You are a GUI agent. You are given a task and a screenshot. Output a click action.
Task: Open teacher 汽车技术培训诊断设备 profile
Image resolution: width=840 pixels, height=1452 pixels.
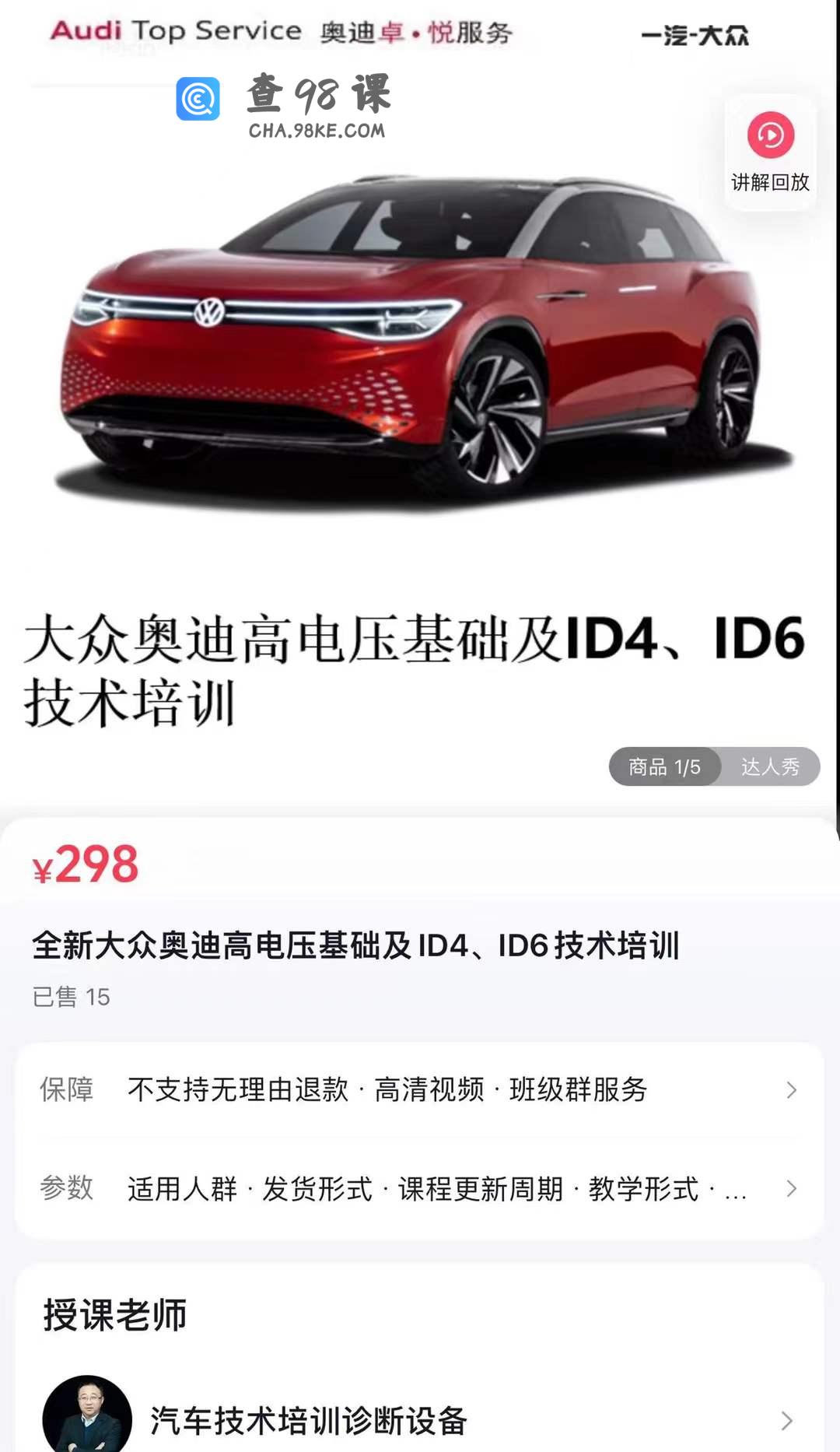coord(420,1419)
